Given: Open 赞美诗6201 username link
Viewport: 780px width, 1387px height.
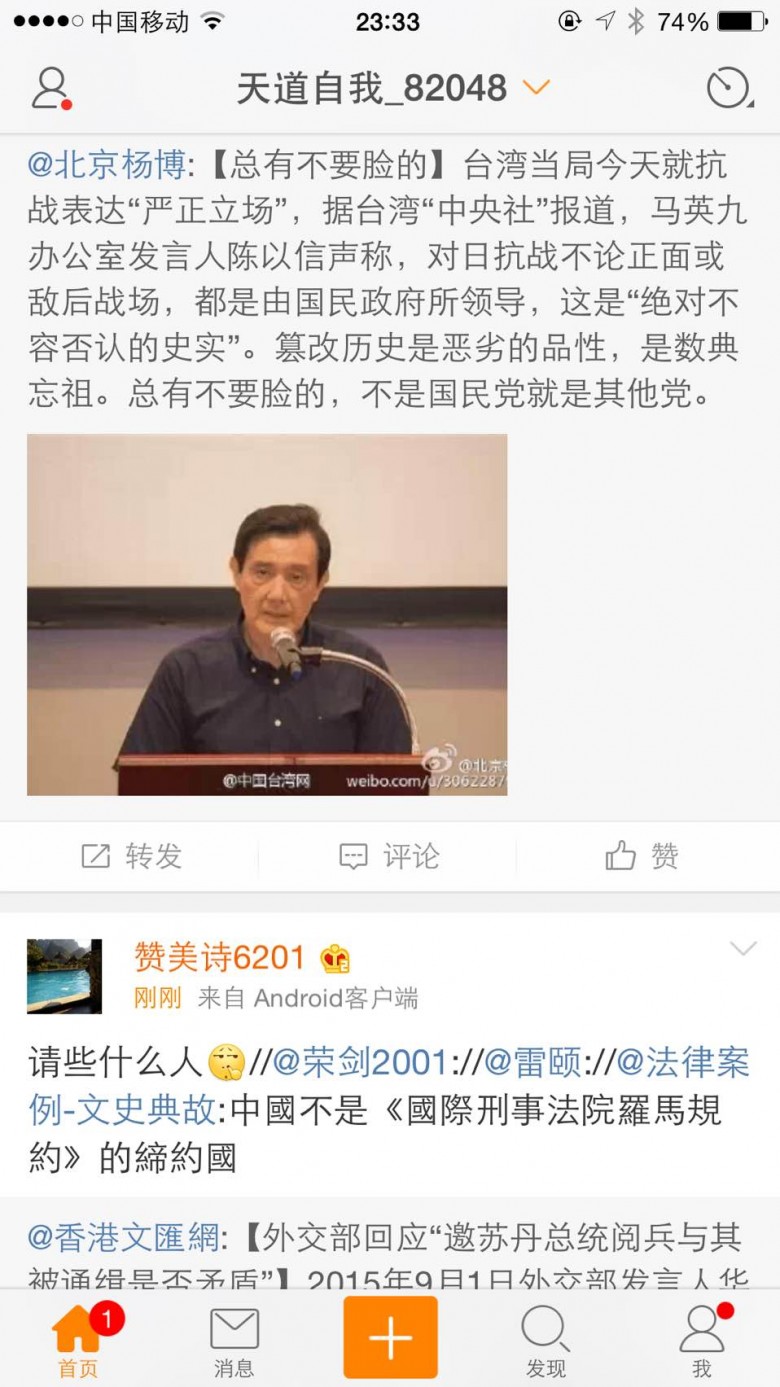Looking at the screenshot, I should [219, 957].
